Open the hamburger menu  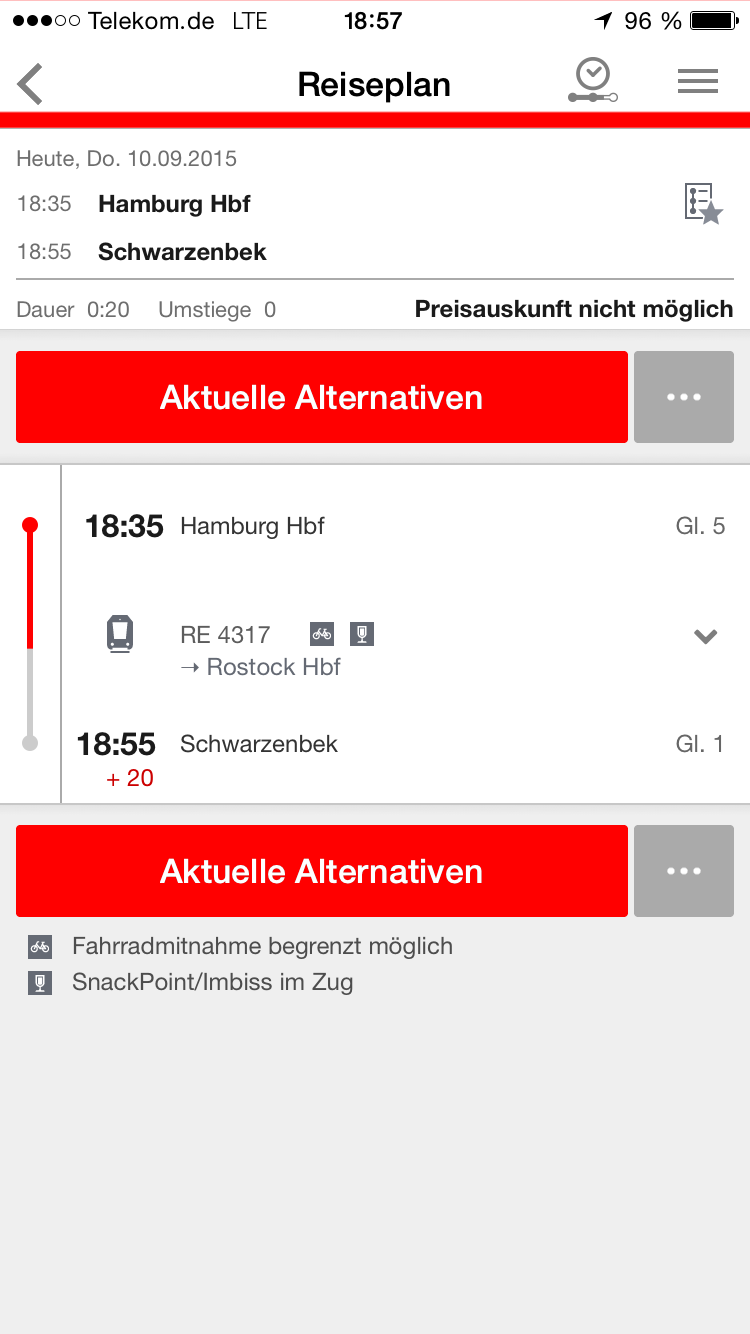(698, 82)
